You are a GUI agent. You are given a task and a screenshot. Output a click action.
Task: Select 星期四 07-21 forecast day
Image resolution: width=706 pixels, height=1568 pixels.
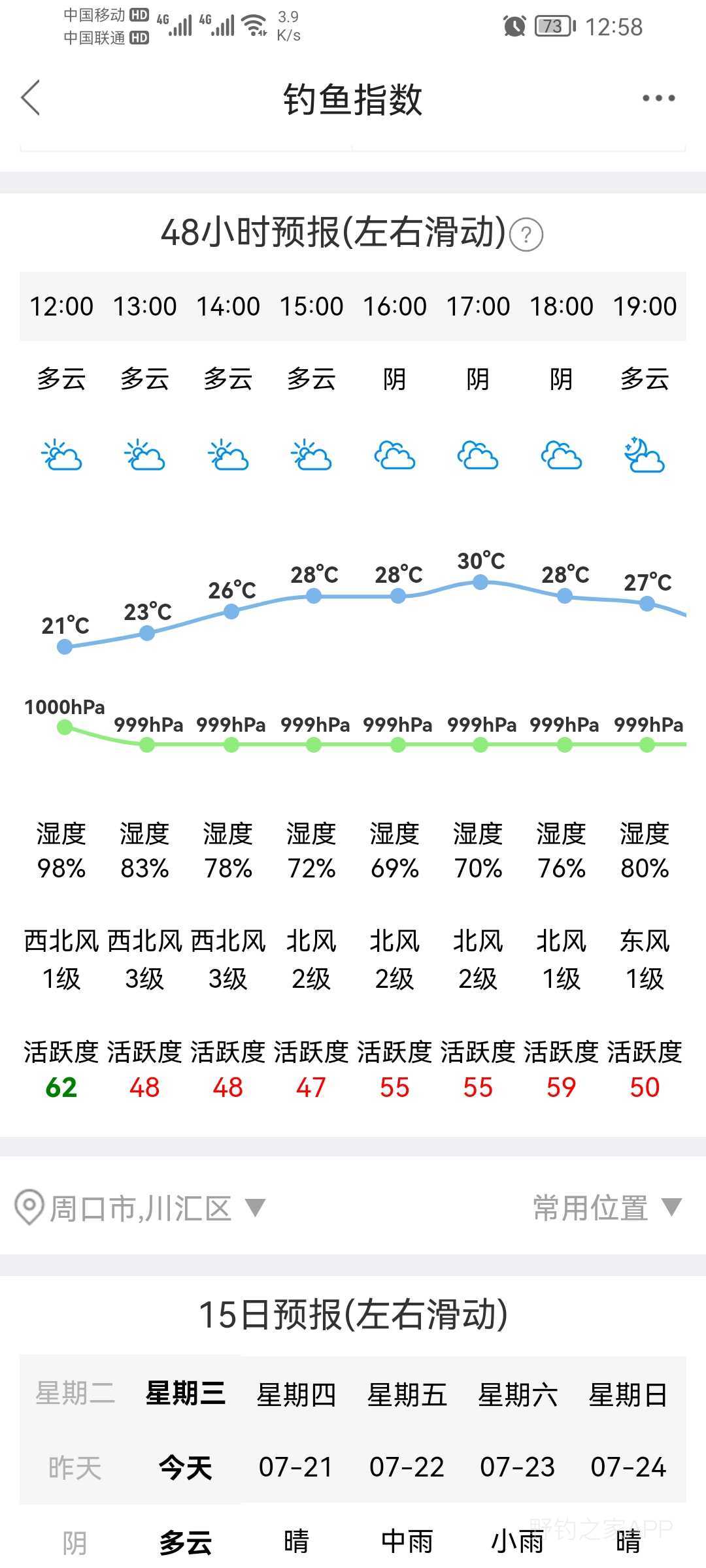[296, 1430]
